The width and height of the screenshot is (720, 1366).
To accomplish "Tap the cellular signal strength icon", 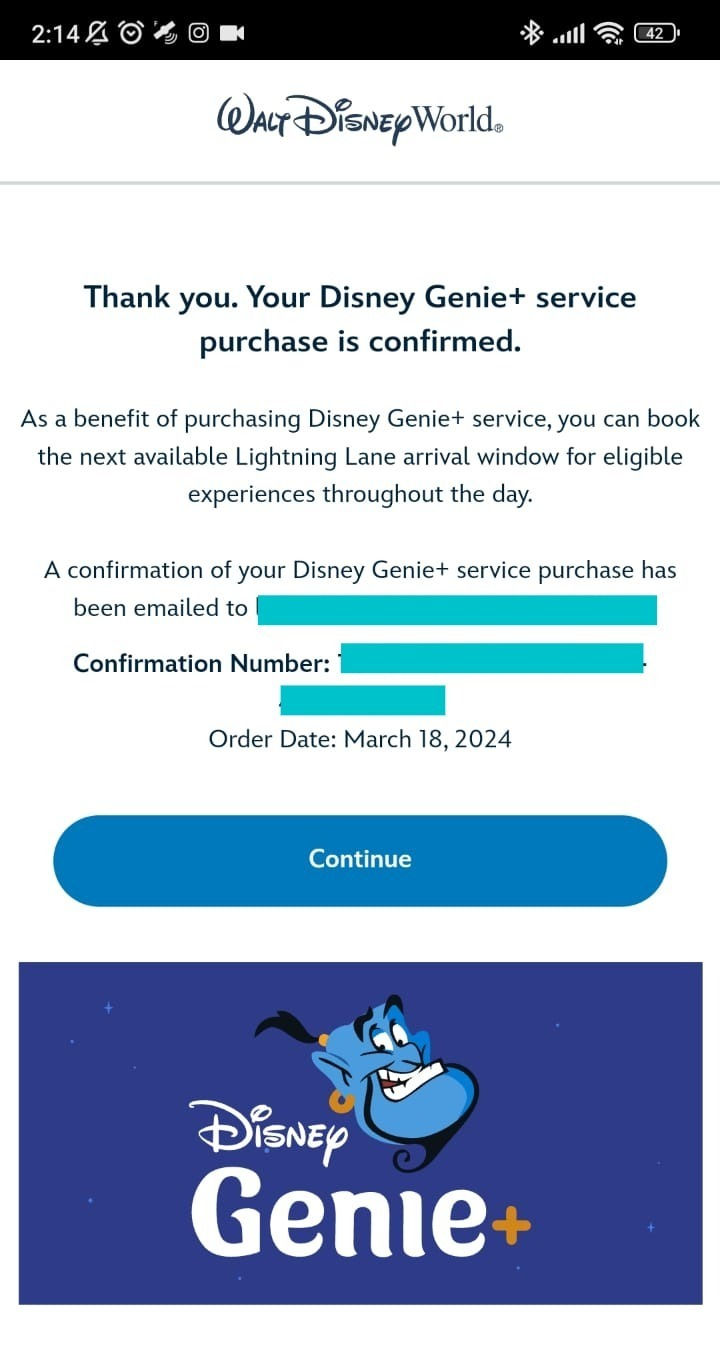I will (567, 32).
